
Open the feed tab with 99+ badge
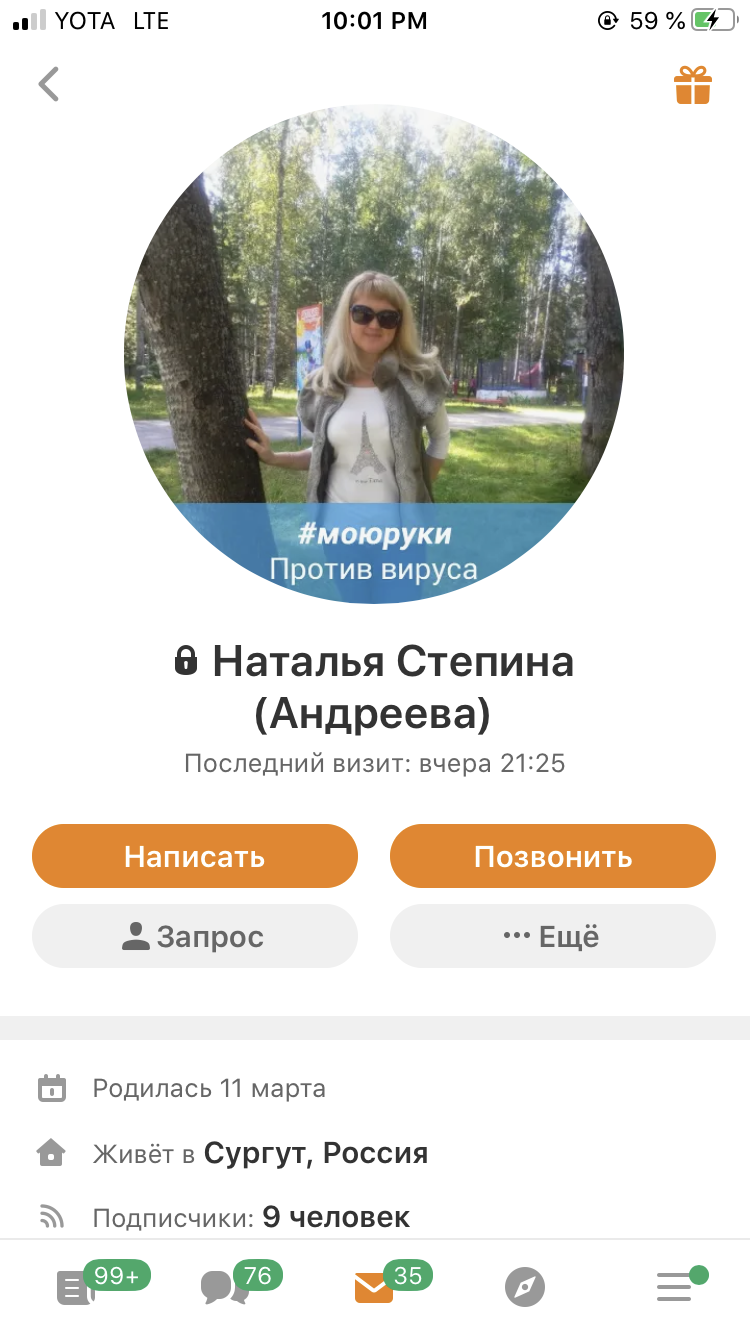pyautogui.click(x=76, y=1286)
